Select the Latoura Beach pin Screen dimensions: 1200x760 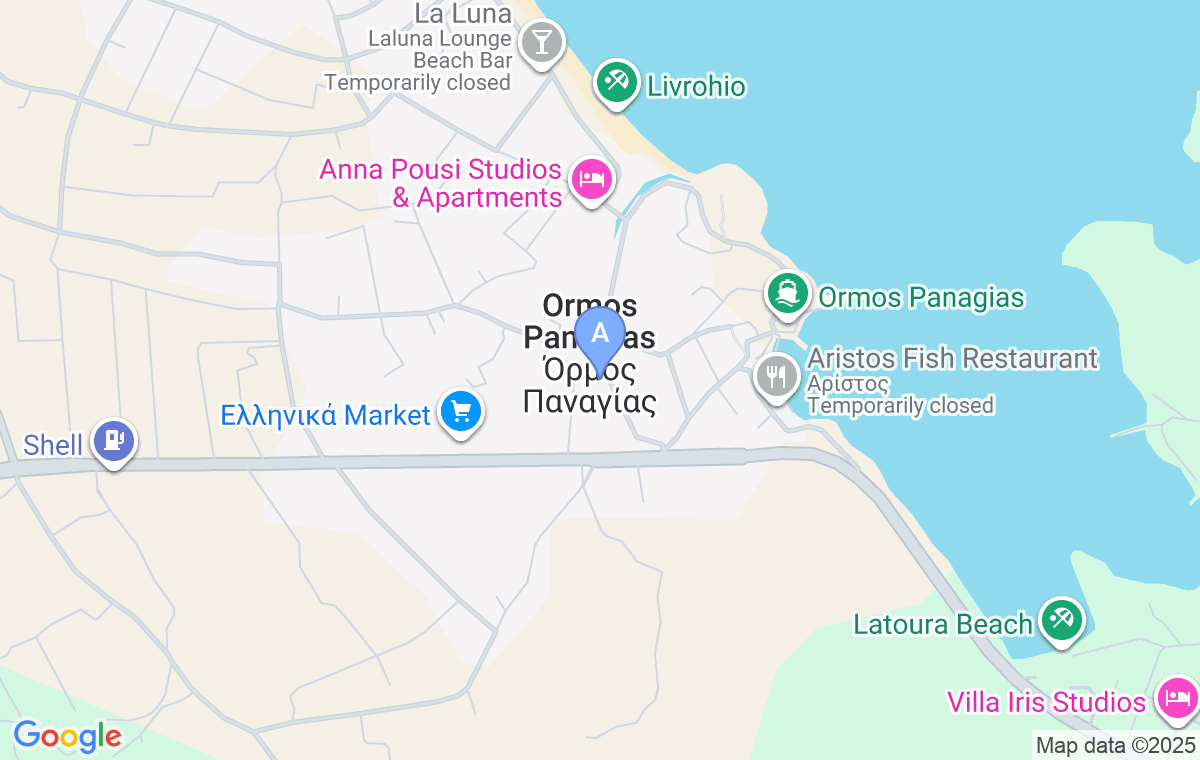coord(1060,619)
